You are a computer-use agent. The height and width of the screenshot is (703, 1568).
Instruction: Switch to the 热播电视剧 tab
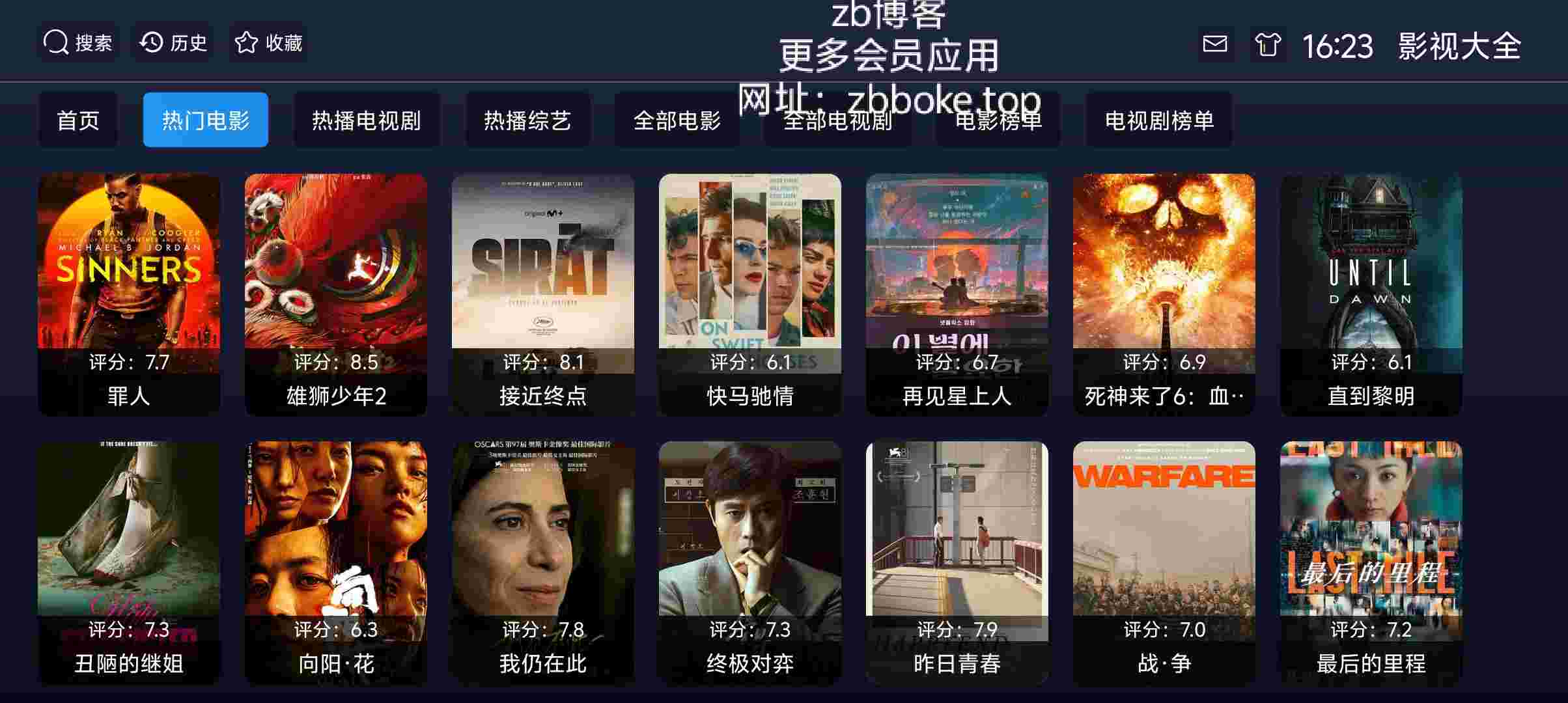point(366,120)
